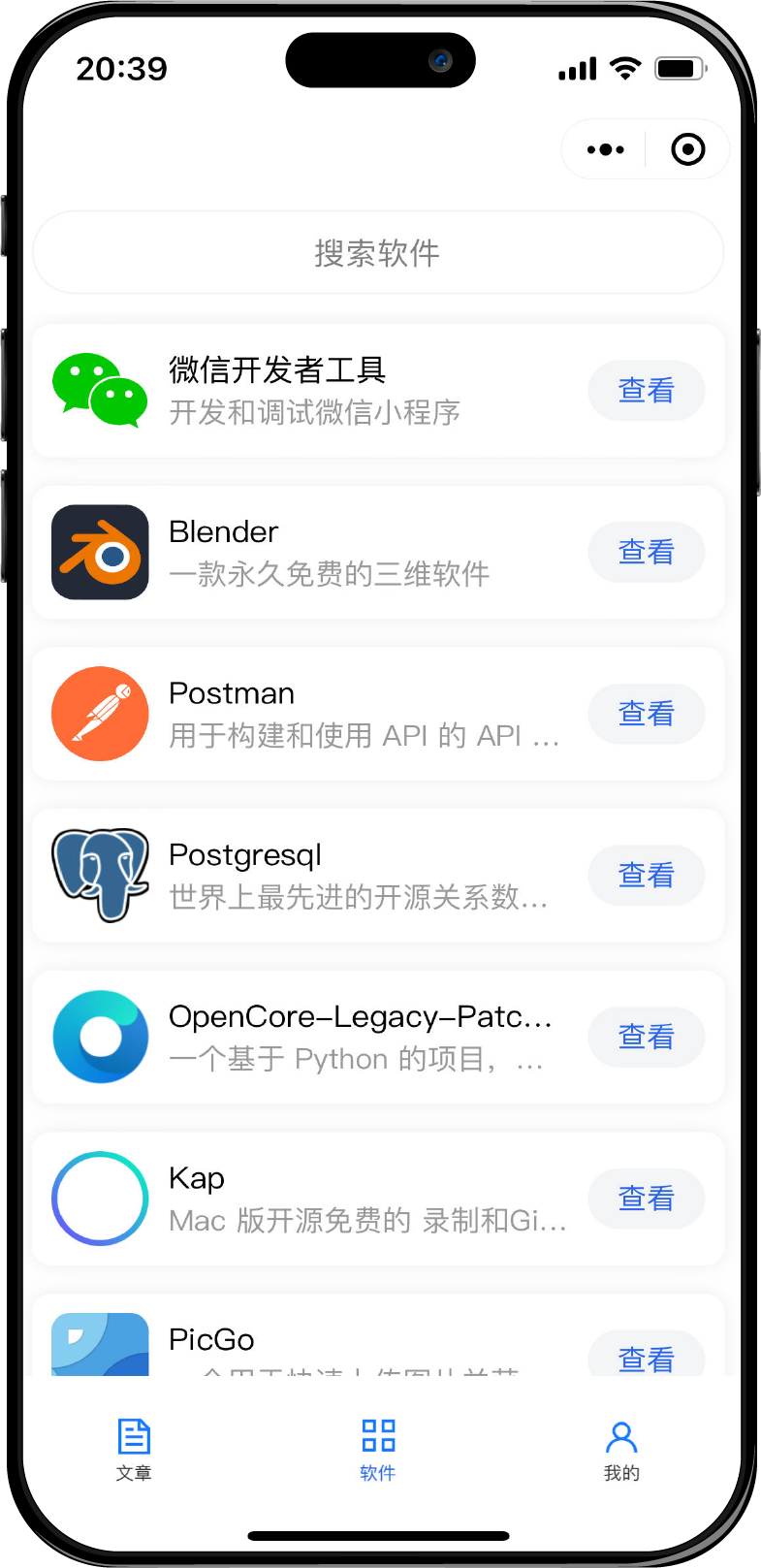761x1568 pixels.
Task: Open the Postman 查看 button
Action: tap(646, 714)
